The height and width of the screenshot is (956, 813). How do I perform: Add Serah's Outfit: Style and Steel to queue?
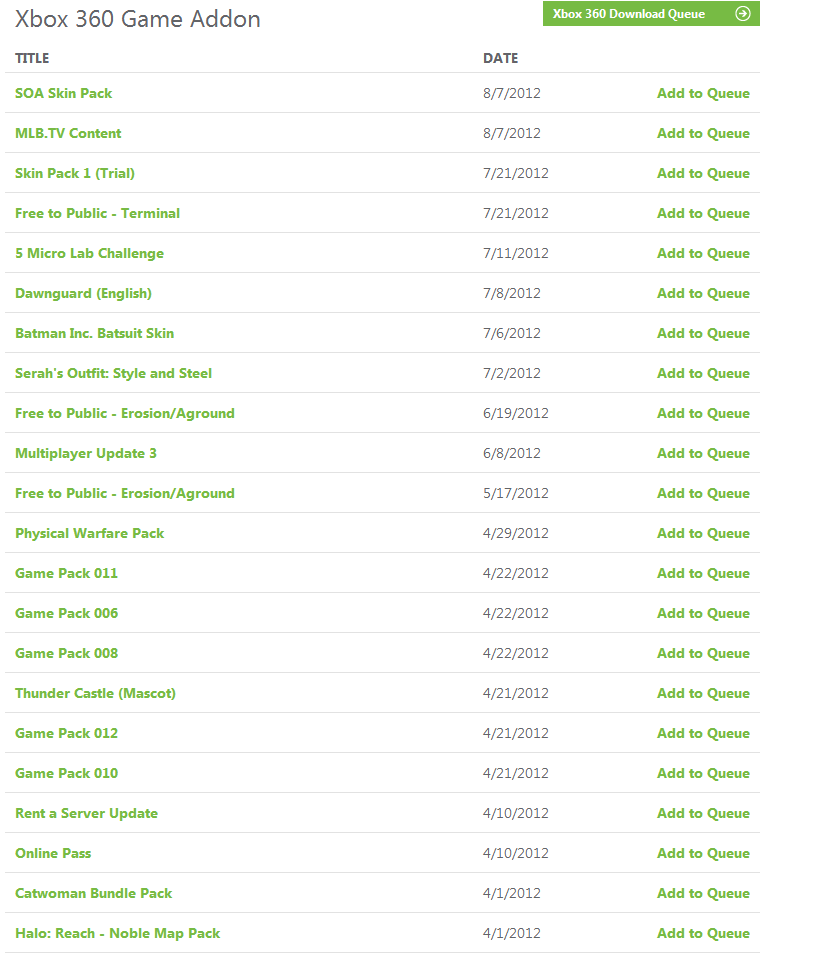click(702, 373)
